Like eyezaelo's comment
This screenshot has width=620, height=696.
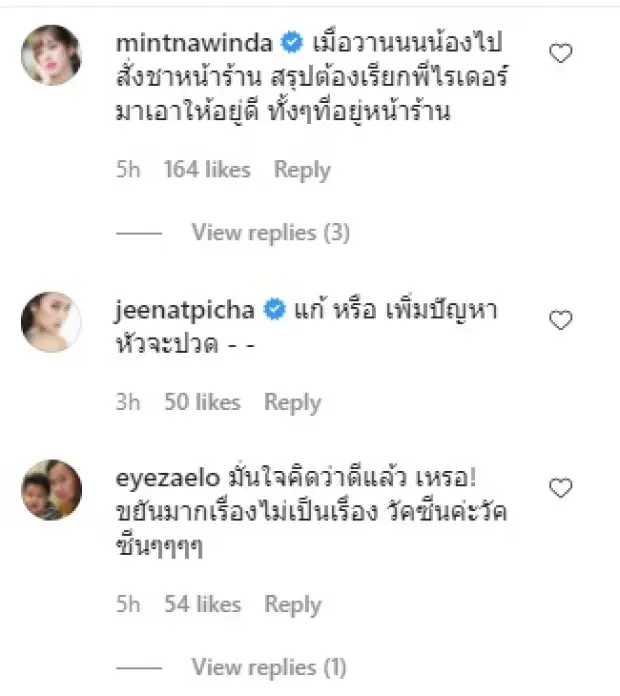pos(561,488)
